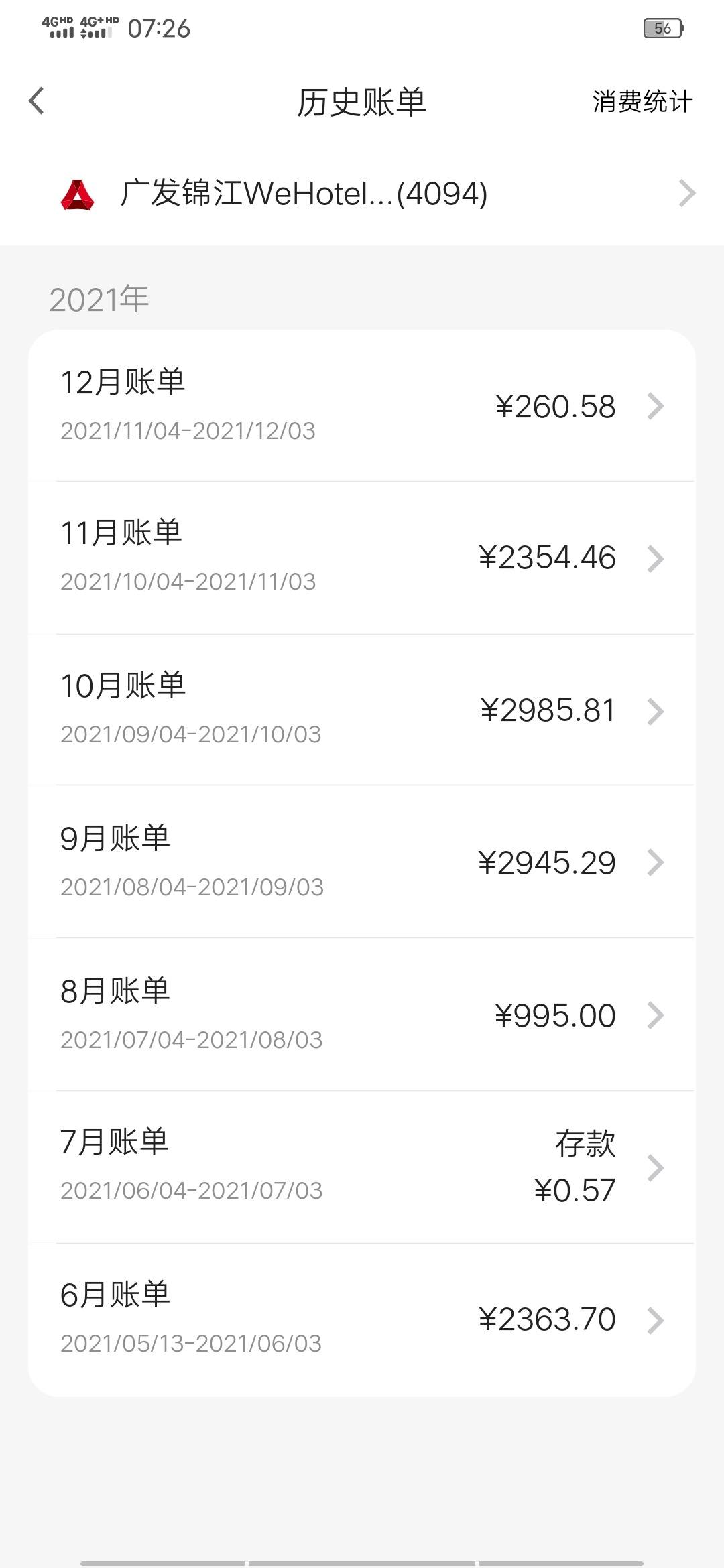Switch card via 广发锦江WeHotel (4094) row

point(362,194)
